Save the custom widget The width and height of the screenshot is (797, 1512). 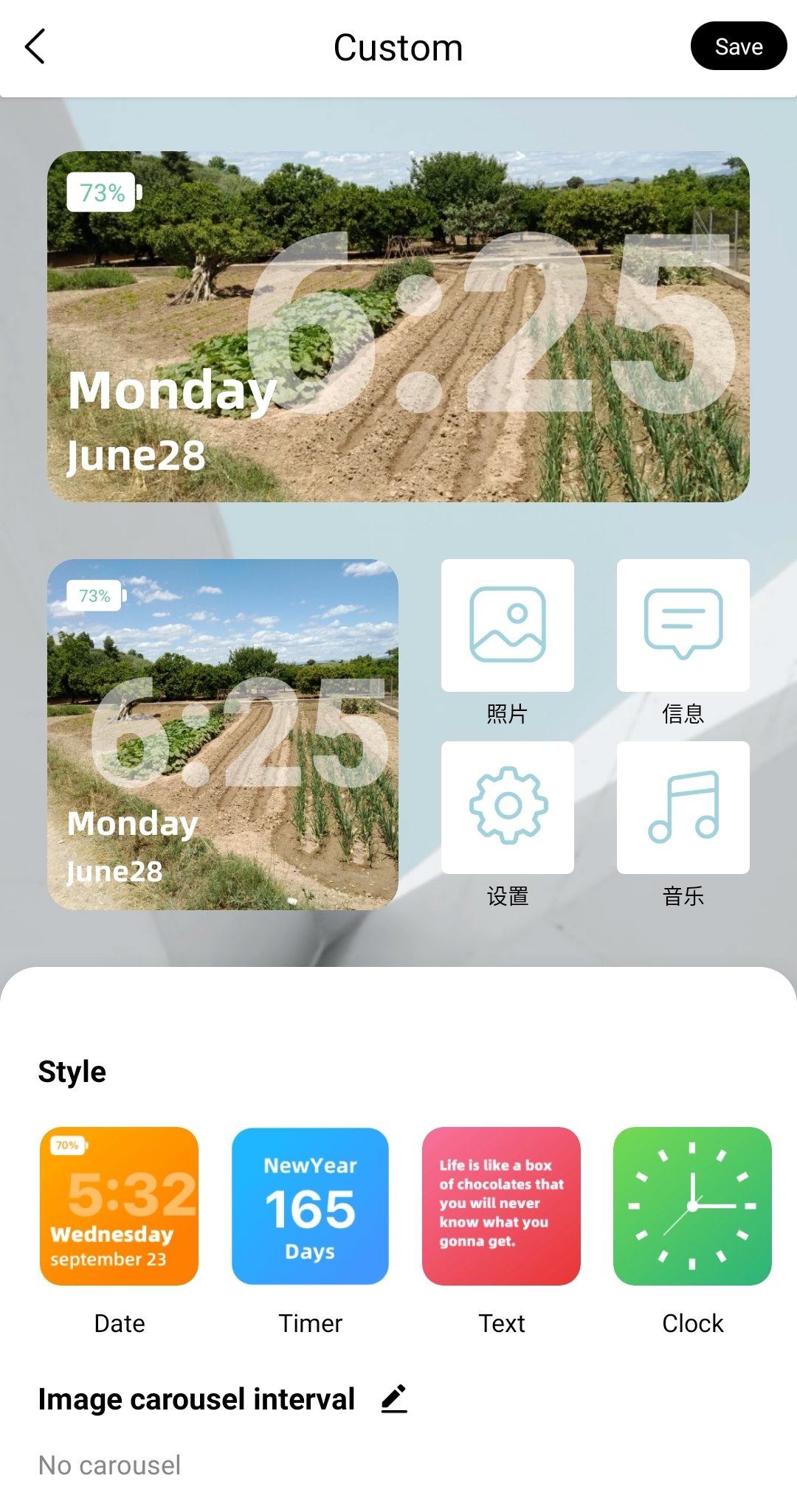(738, 46)
